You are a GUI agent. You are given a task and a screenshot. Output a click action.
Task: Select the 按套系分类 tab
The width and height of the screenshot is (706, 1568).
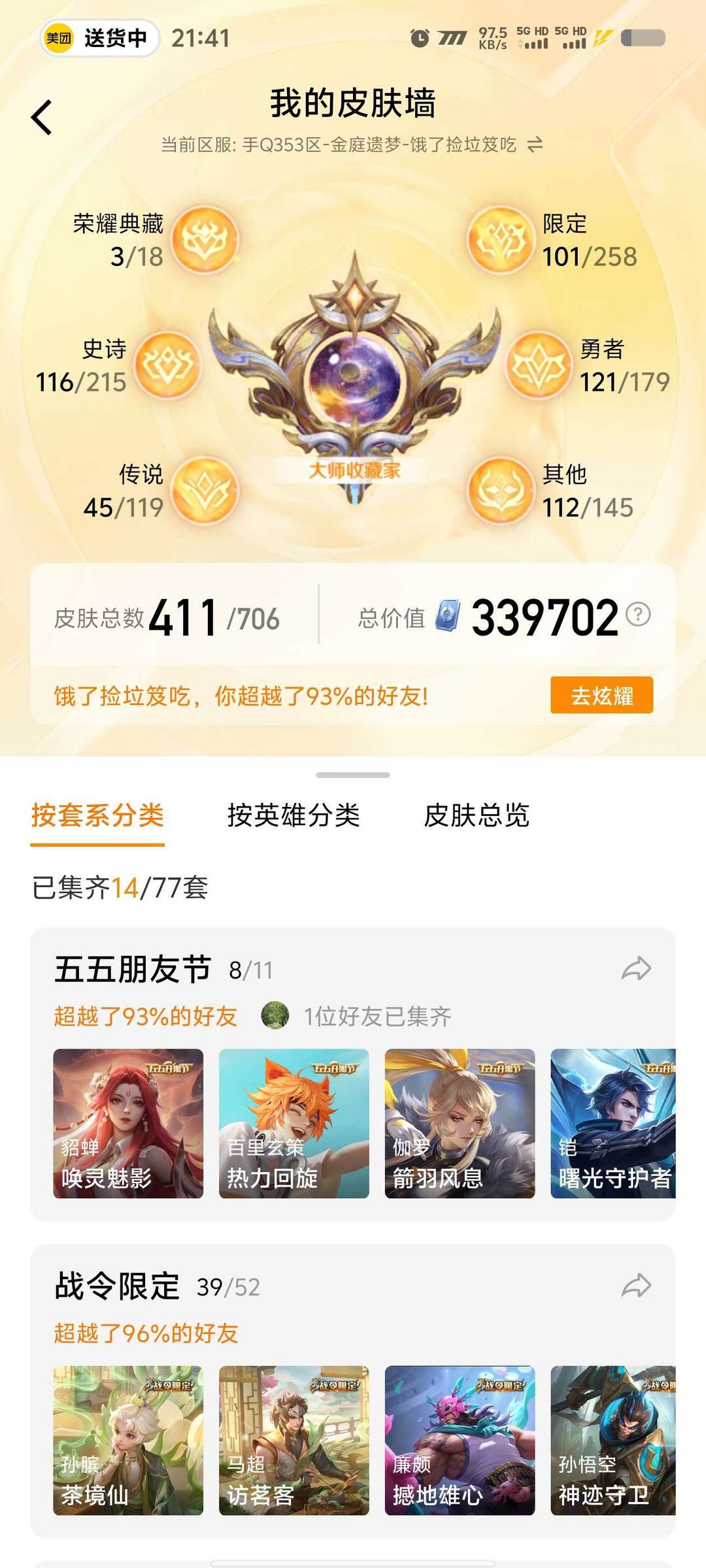(97, 815)
